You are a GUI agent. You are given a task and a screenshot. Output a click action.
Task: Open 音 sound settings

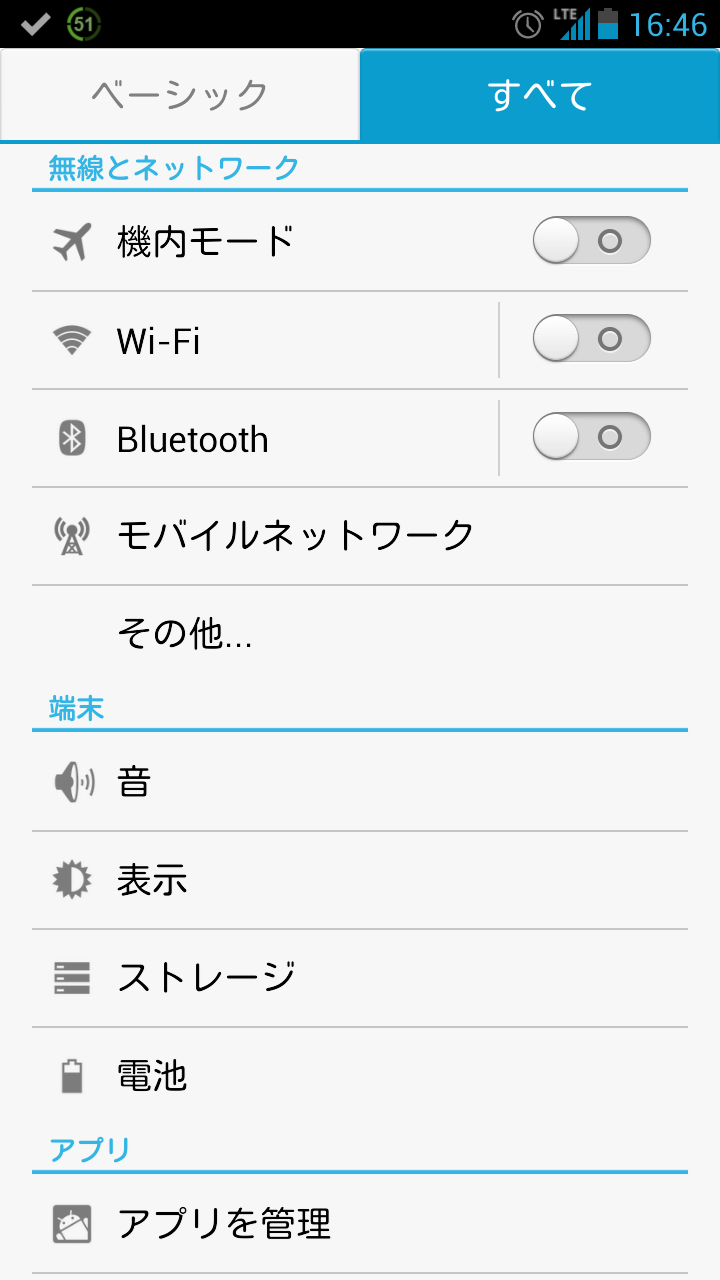[360, 782]
